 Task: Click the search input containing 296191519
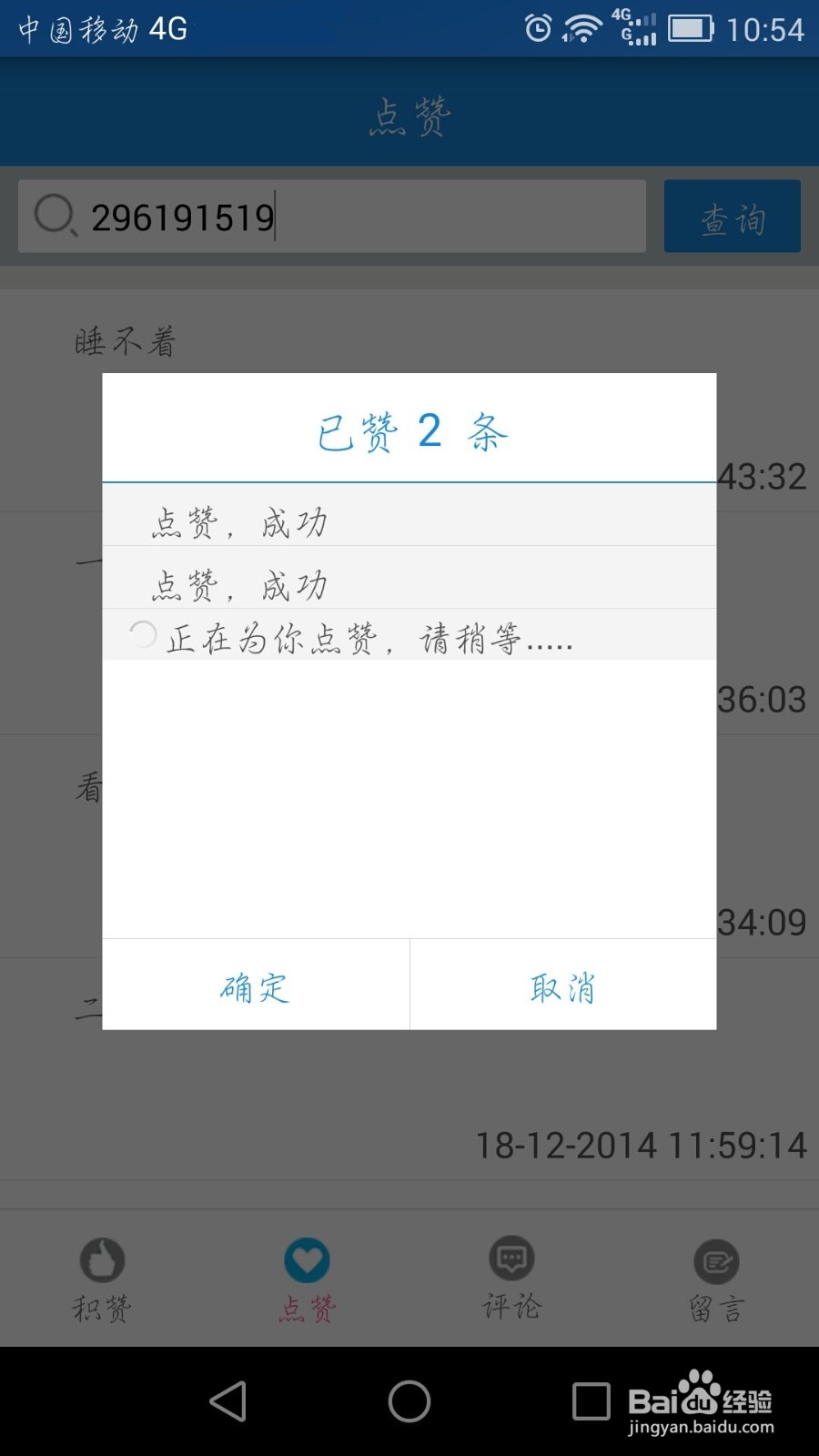(x=332, y=217)
